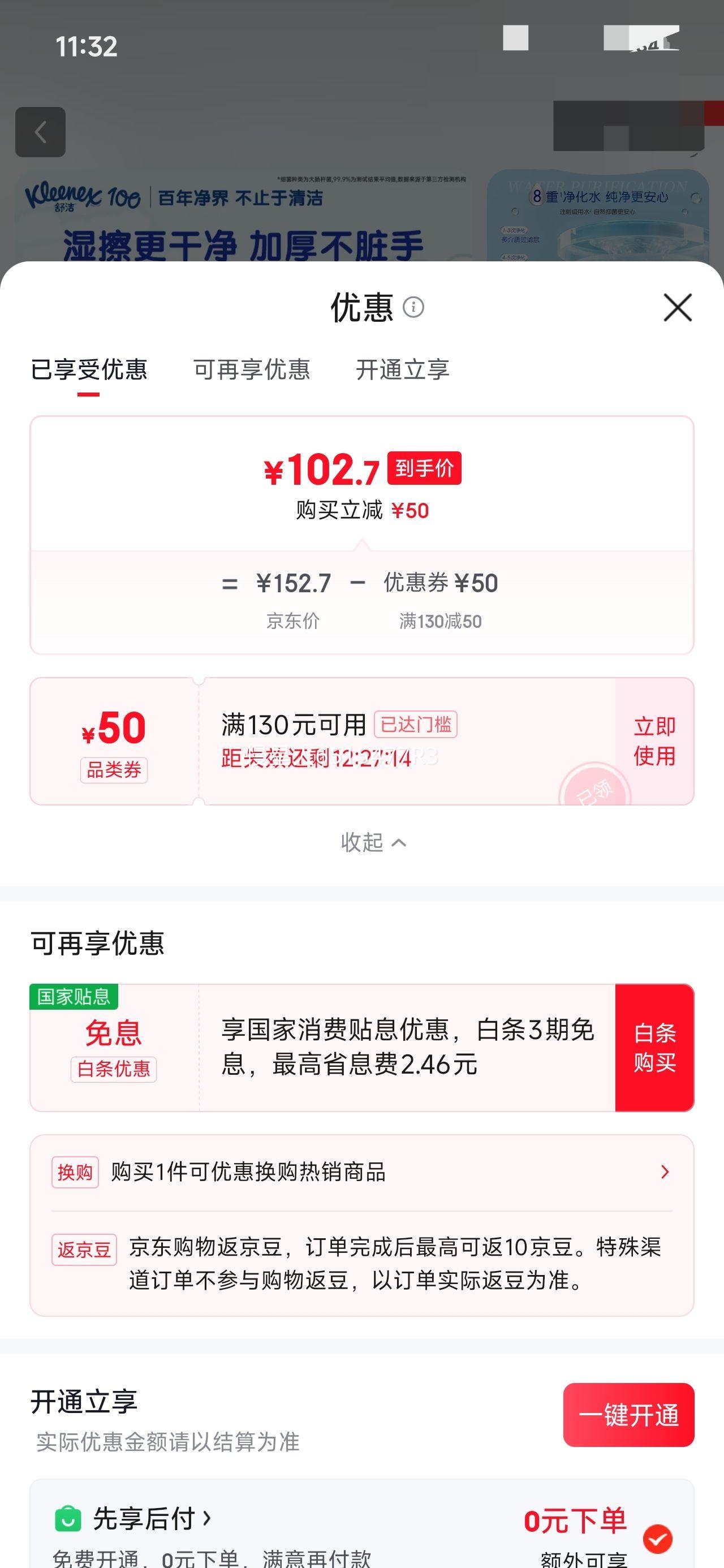Close the discount panel with X
Screen dimensions: 724x1568
tap(677, 308)
